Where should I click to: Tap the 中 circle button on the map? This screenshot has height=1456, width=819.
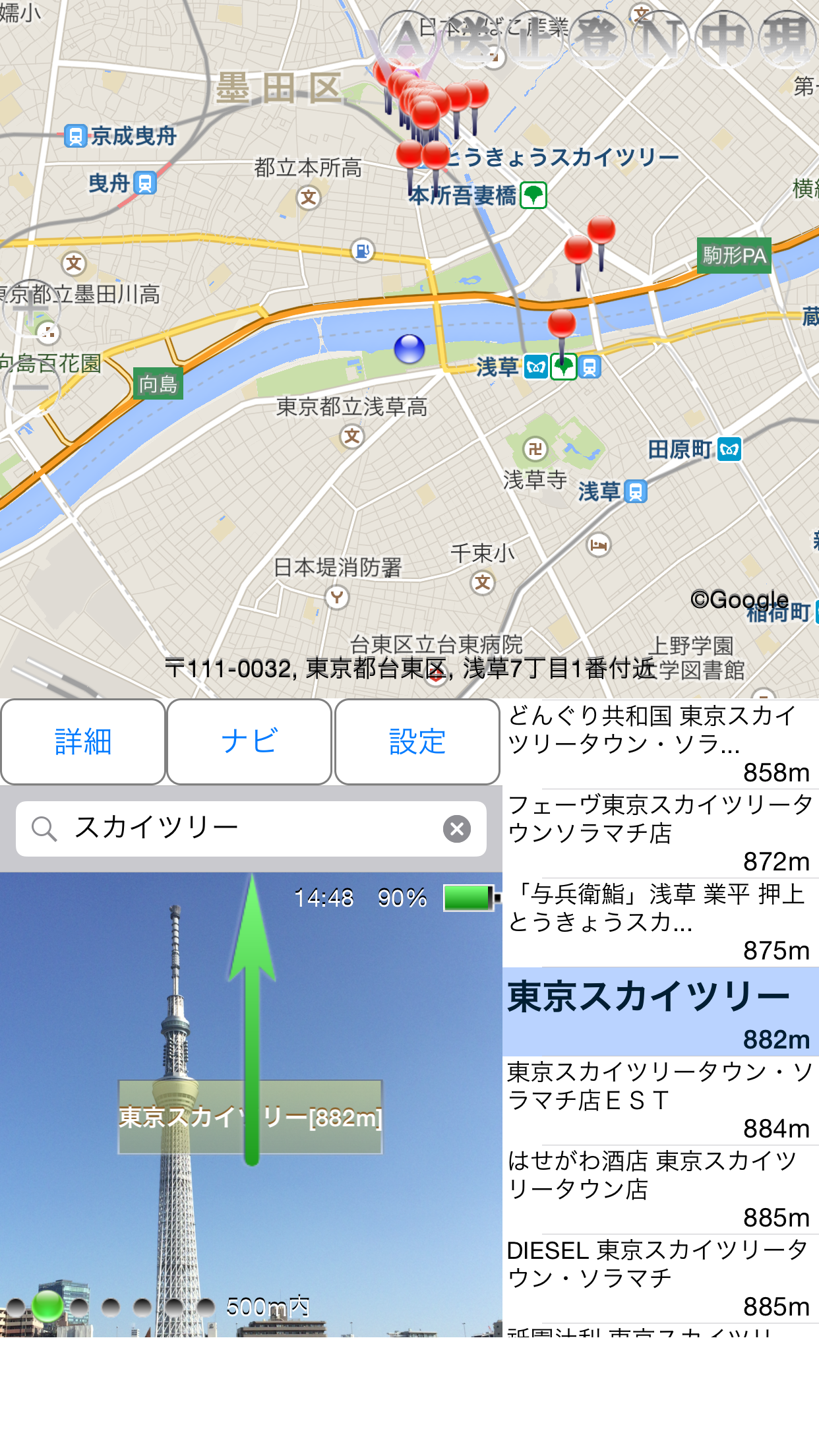click(x=724, y=39)
